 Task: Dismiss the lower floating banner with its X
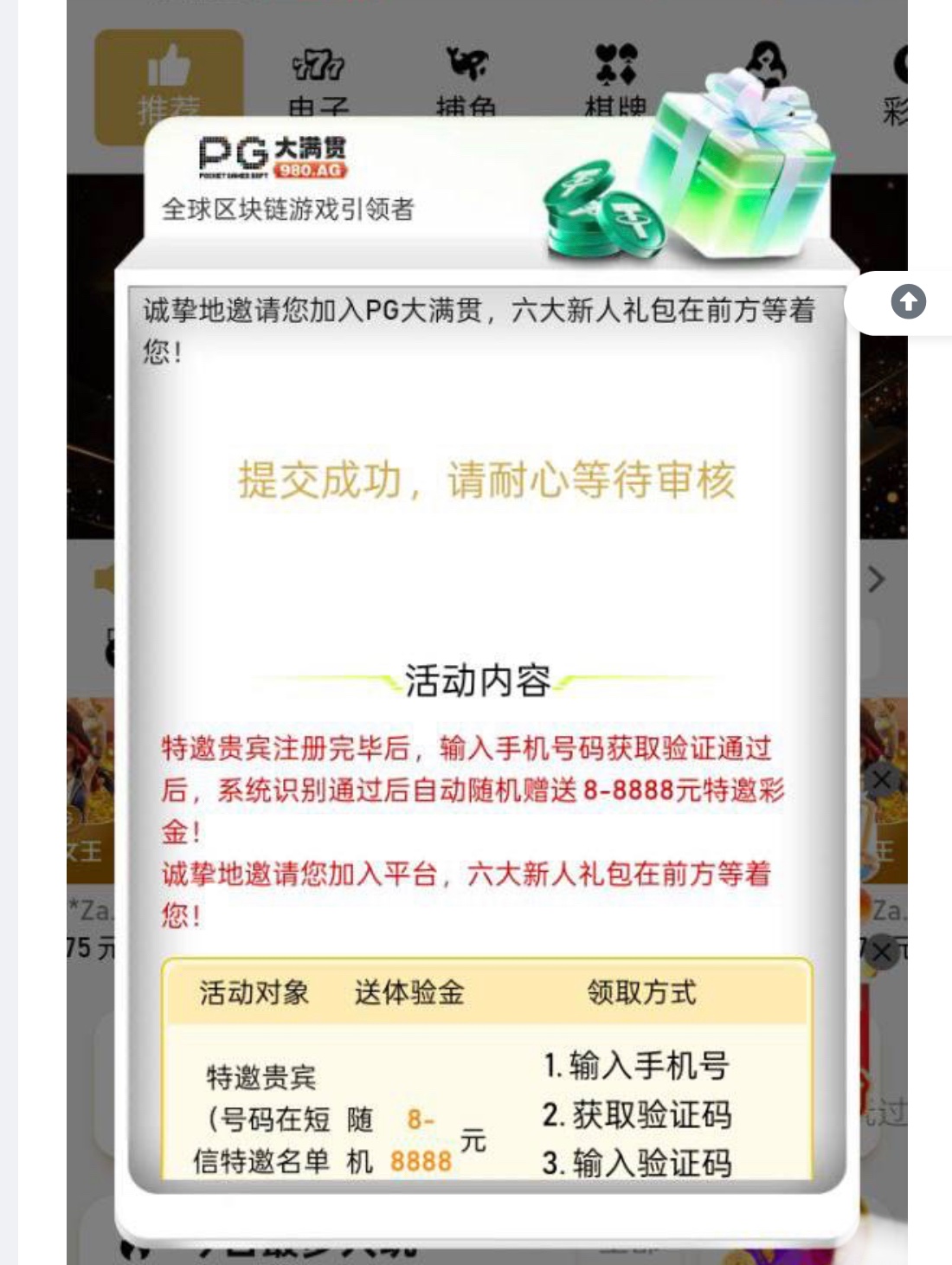(x=882, y=953)
